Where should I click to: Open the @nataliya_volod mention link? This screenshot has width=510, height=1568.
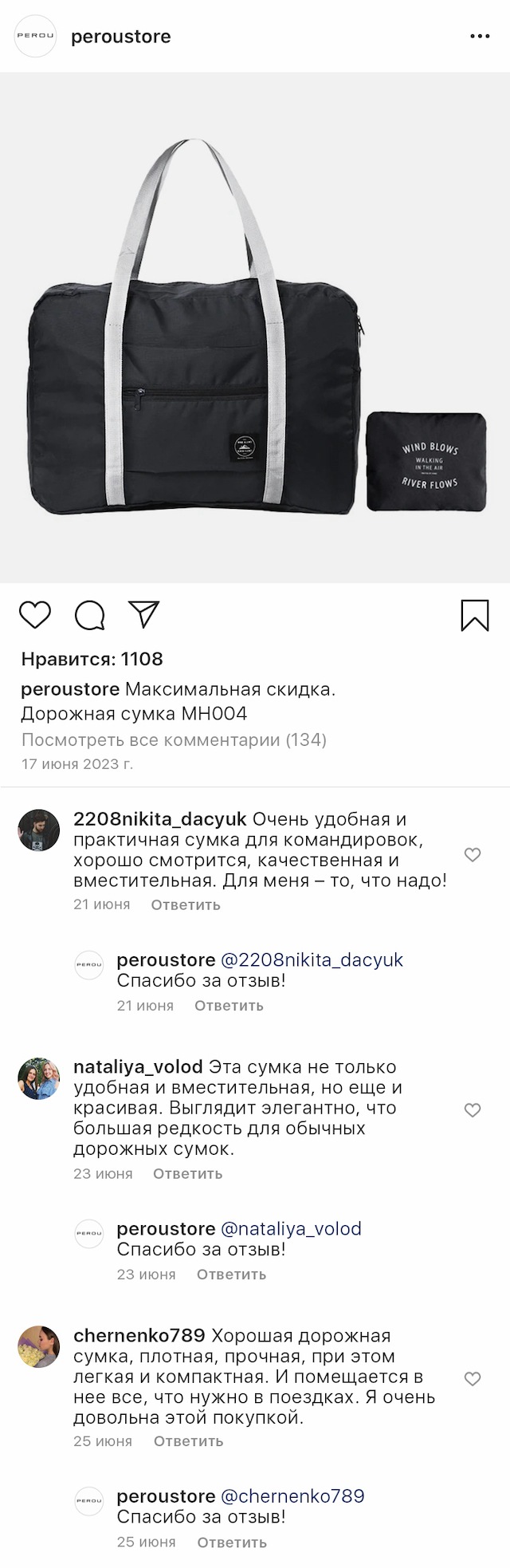291,1229
